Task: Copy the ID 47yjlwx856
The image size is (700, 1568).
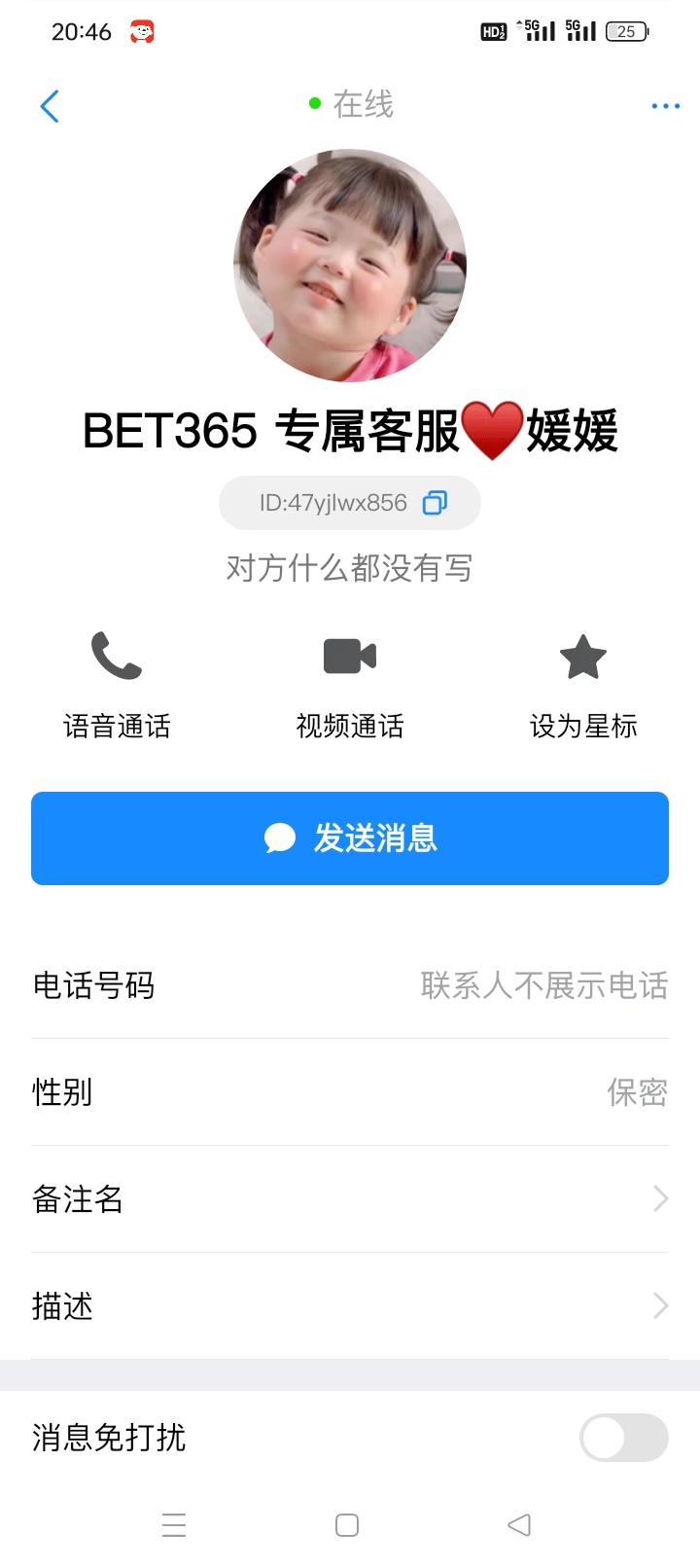Action: point(435,503)
